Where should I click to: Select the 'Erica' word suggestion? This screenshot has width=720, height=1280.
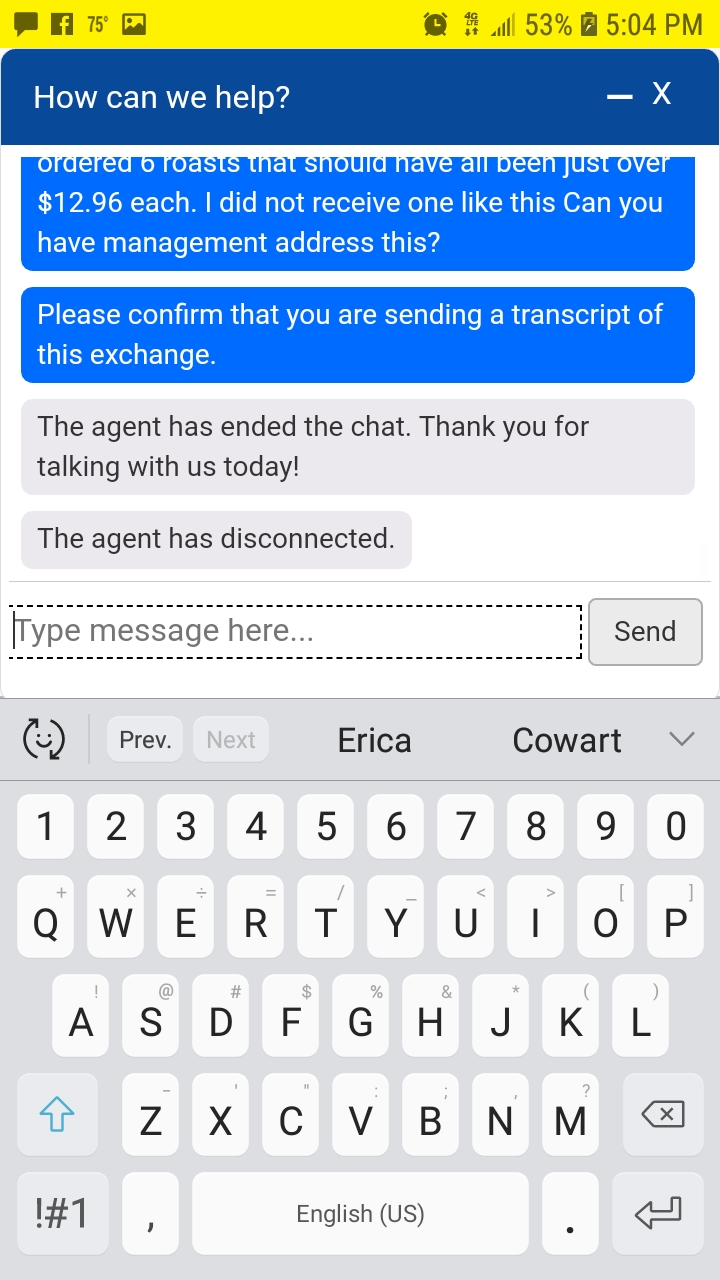[x=374, y=738]
